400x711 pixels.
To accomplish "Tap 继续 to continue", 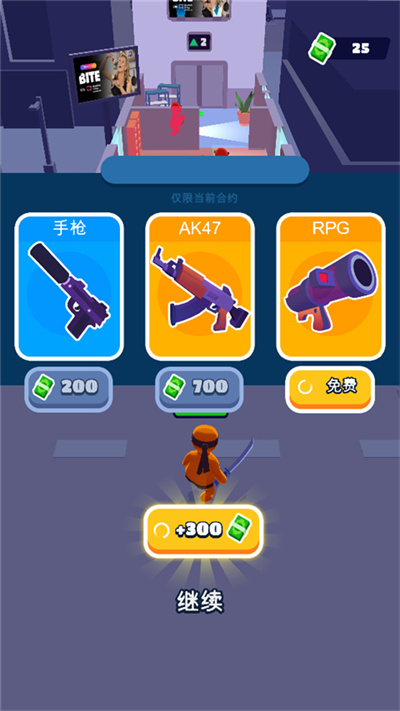I will coord(200,602).
